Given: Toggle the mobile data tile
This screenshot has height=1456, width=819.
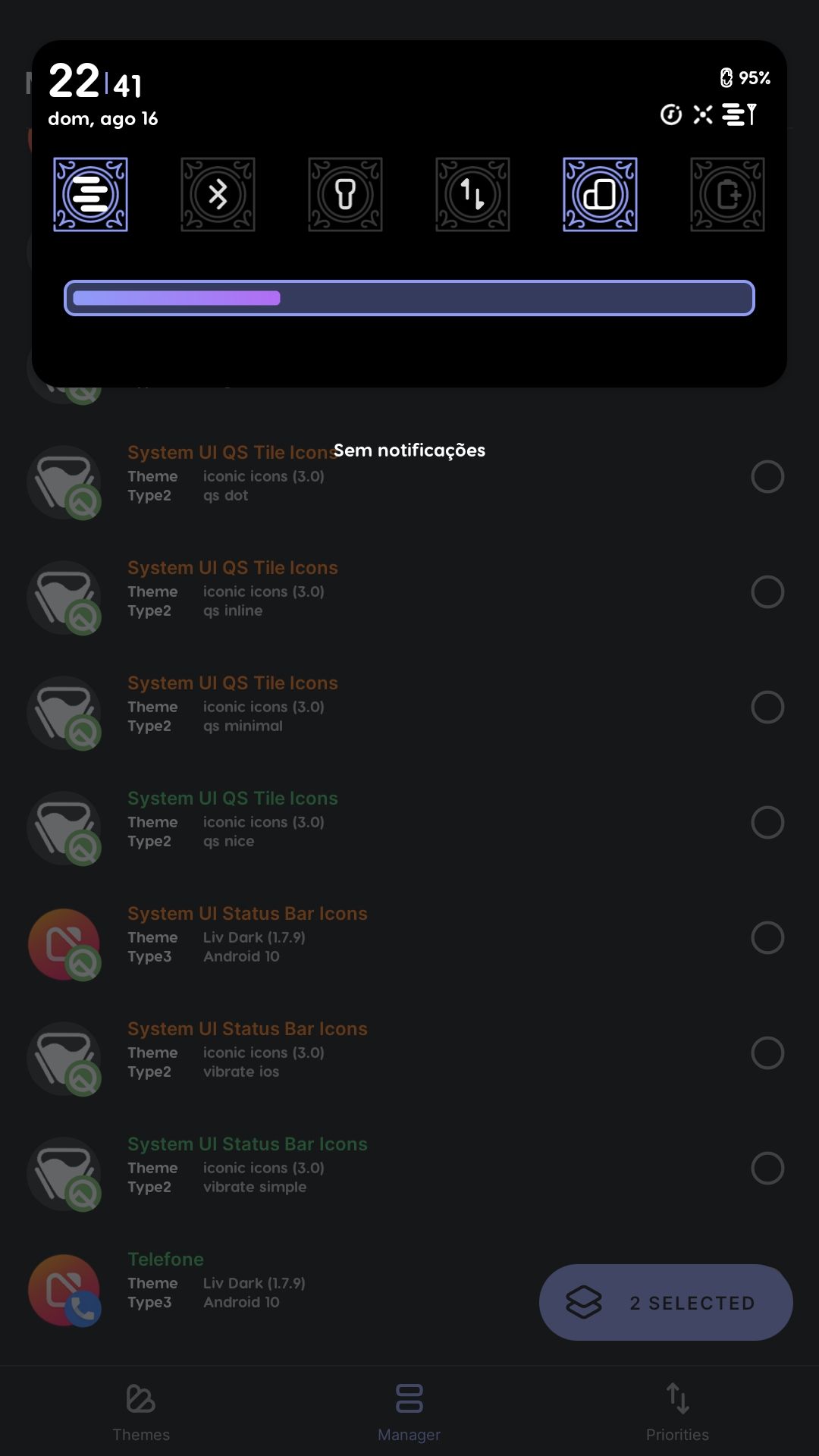Looking at the screenshot, I should [472, 195].
